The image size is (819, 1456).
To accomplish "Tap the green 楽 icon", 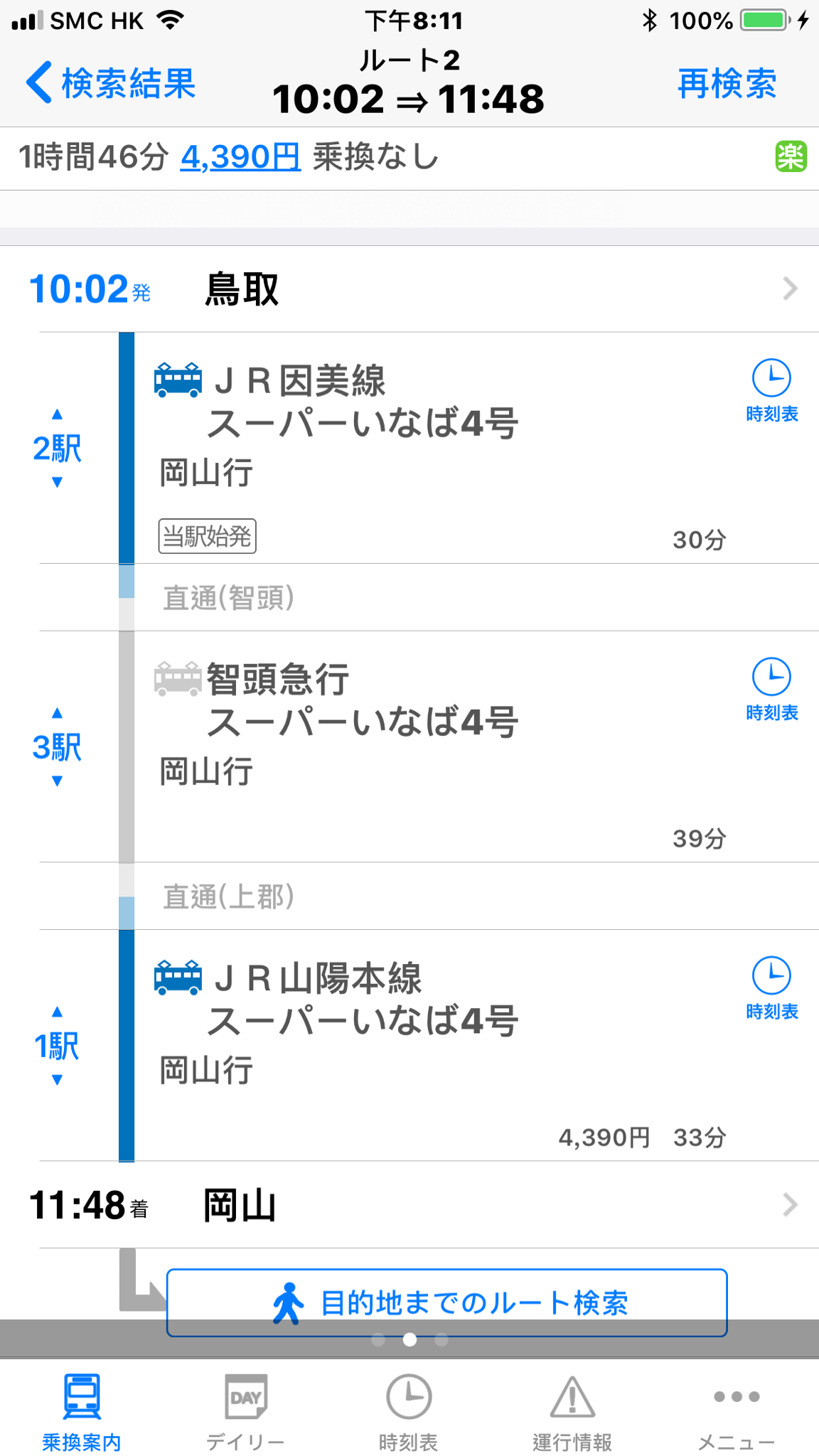I will click(x=791, y=157).
